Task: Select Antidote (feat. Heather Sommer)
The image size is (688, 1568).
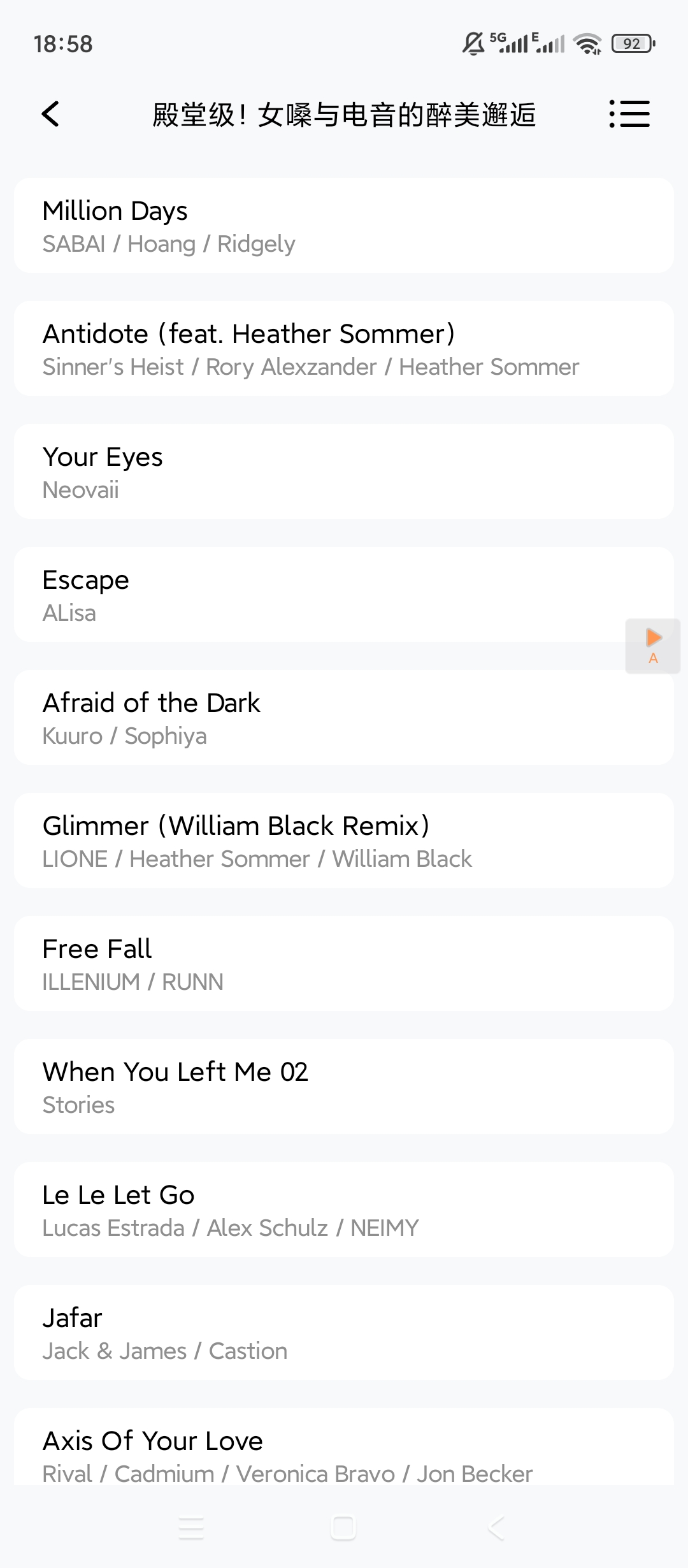Action: 344,349
